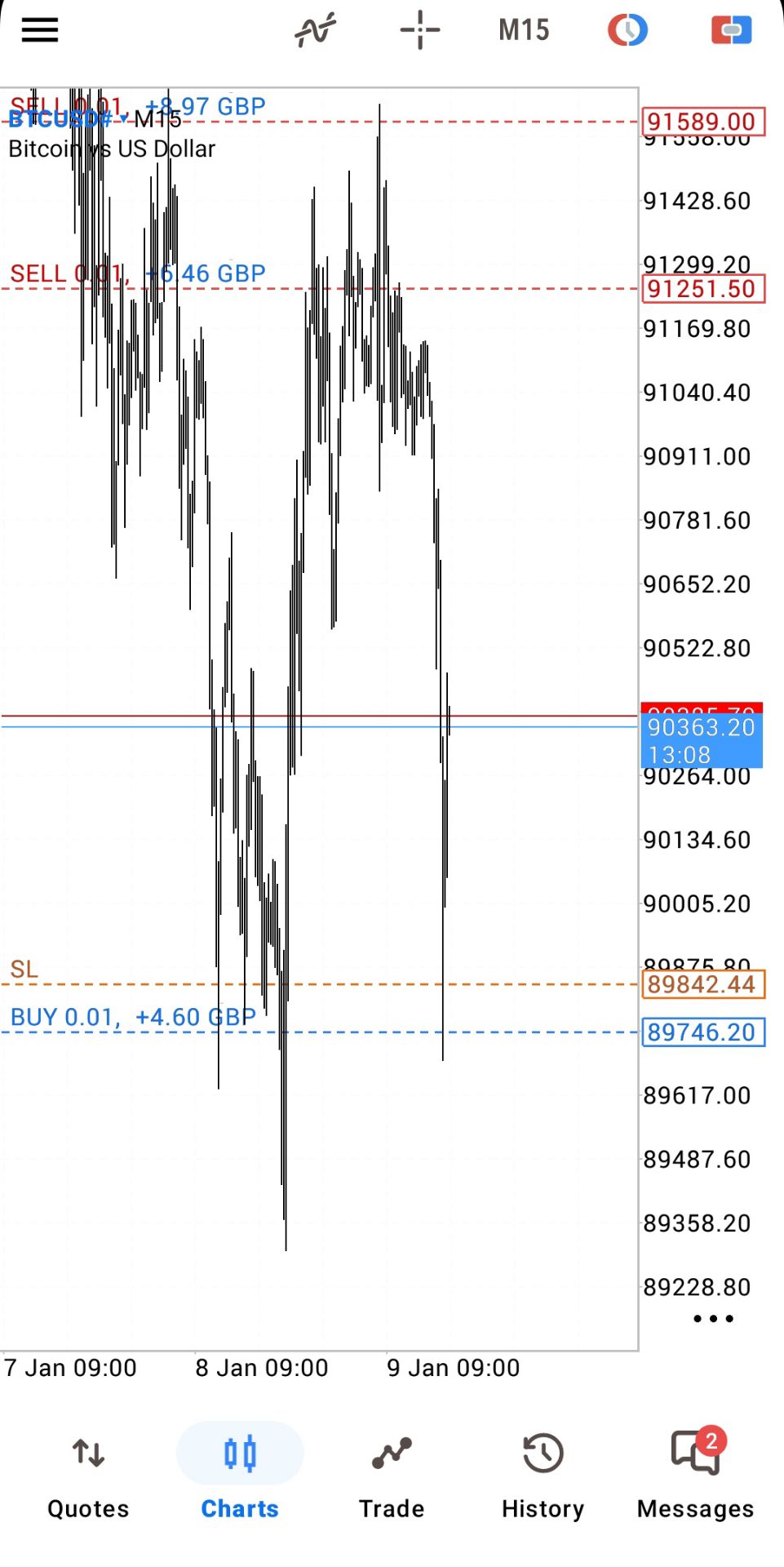Open the new order icon
The height and width of the screenshot is (1567, 784).
pyautogui.click(x=731, y=30)
